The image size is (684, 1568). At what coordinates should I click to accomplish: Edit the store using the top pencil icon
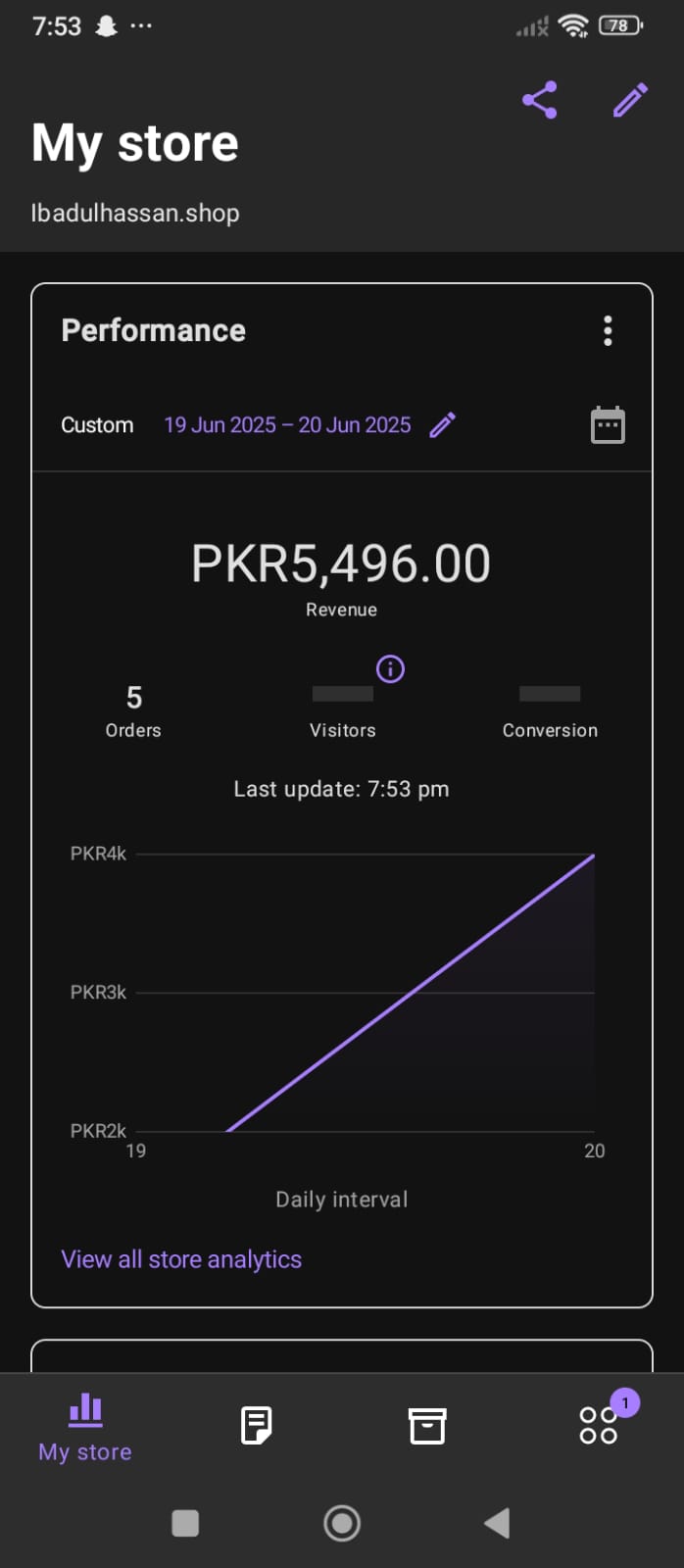630,100
